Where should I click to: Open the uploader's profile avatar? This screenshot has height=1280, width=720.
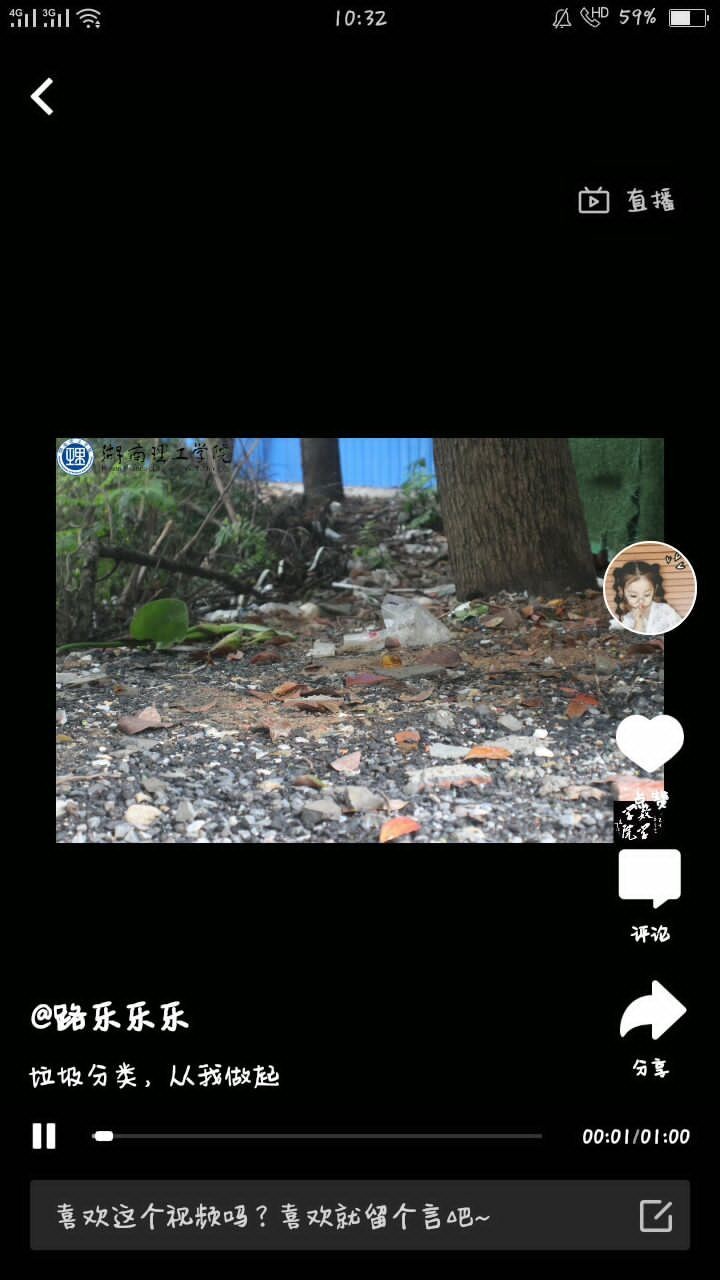coord(649,589)
